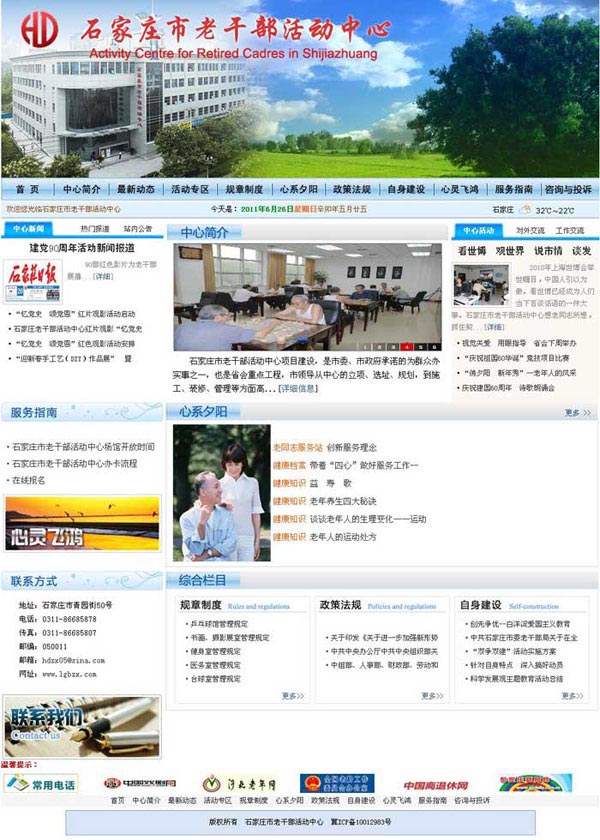Switch to the 对外交流 tab

coord(530,230)
